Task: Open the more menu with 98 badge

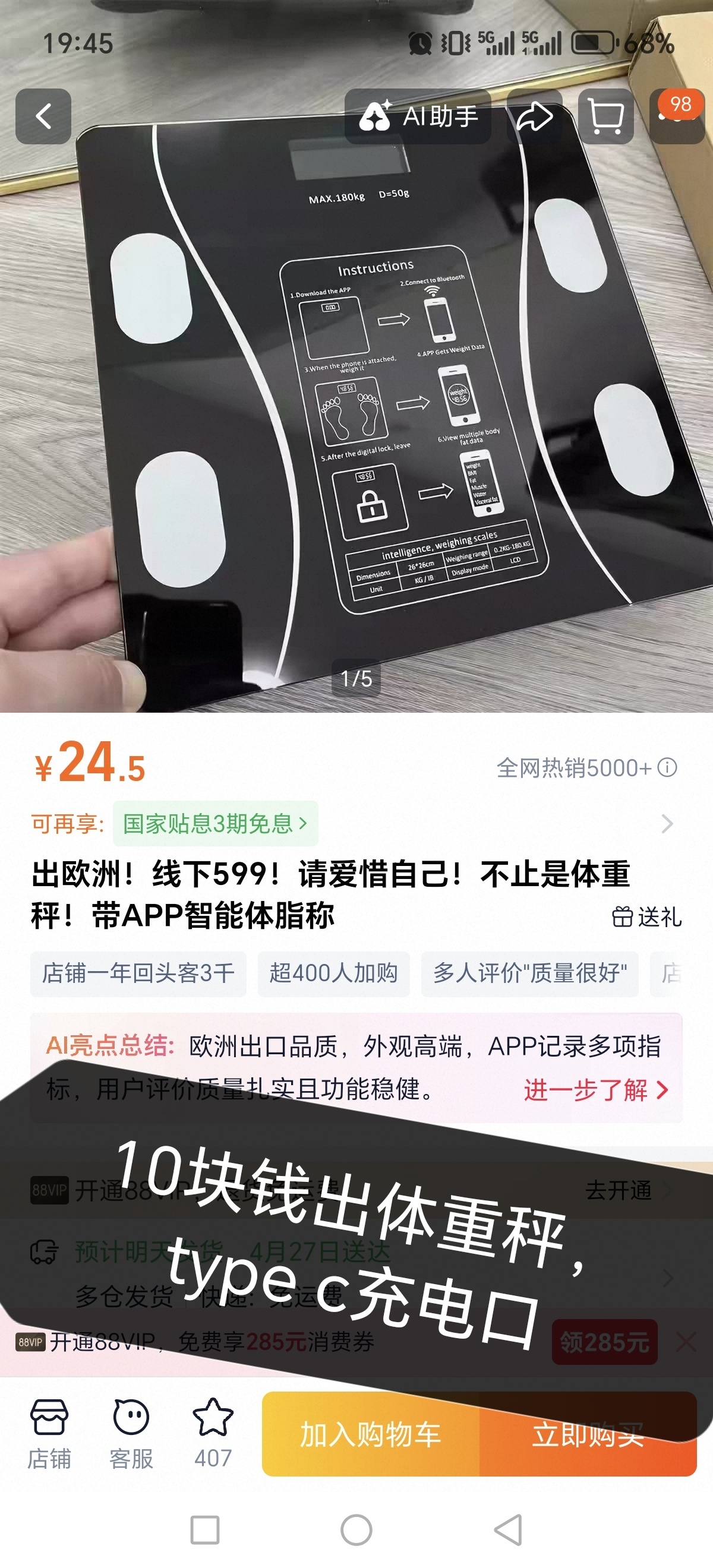Action: pyautogui.click(x=677, y=116)
